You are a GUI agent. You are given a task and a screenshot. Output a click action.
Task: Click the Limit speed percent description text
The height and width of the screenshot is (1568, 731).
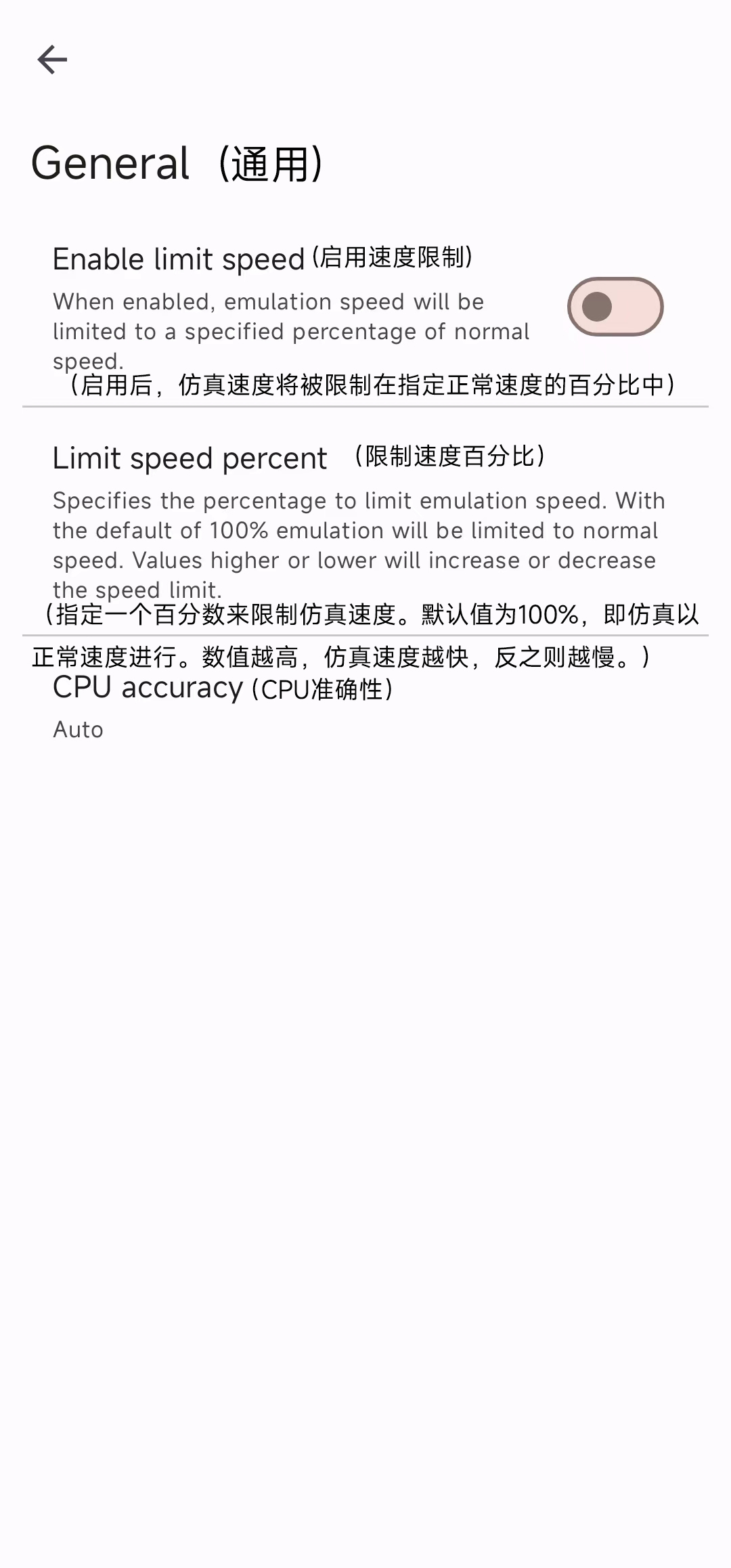click(359, 545)
